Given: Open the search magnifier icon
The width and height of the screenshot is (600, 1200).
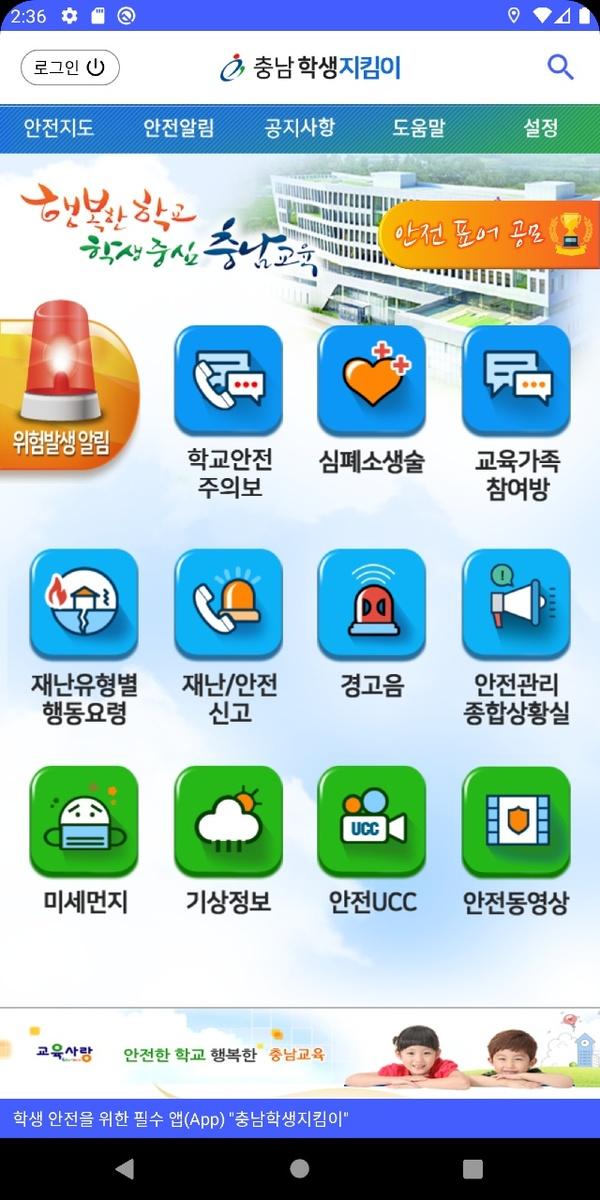Looking at the screenshot, I should coord(560,67).
